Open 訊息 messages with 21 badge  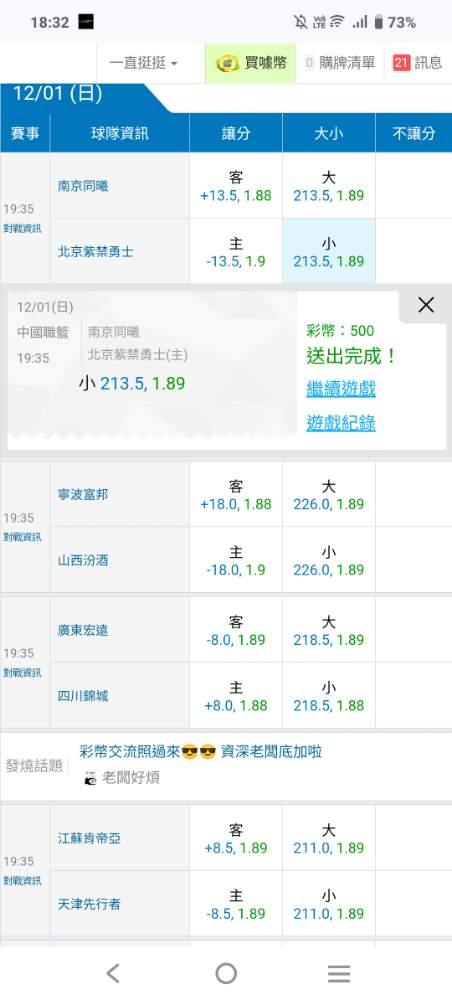point(418,62)
